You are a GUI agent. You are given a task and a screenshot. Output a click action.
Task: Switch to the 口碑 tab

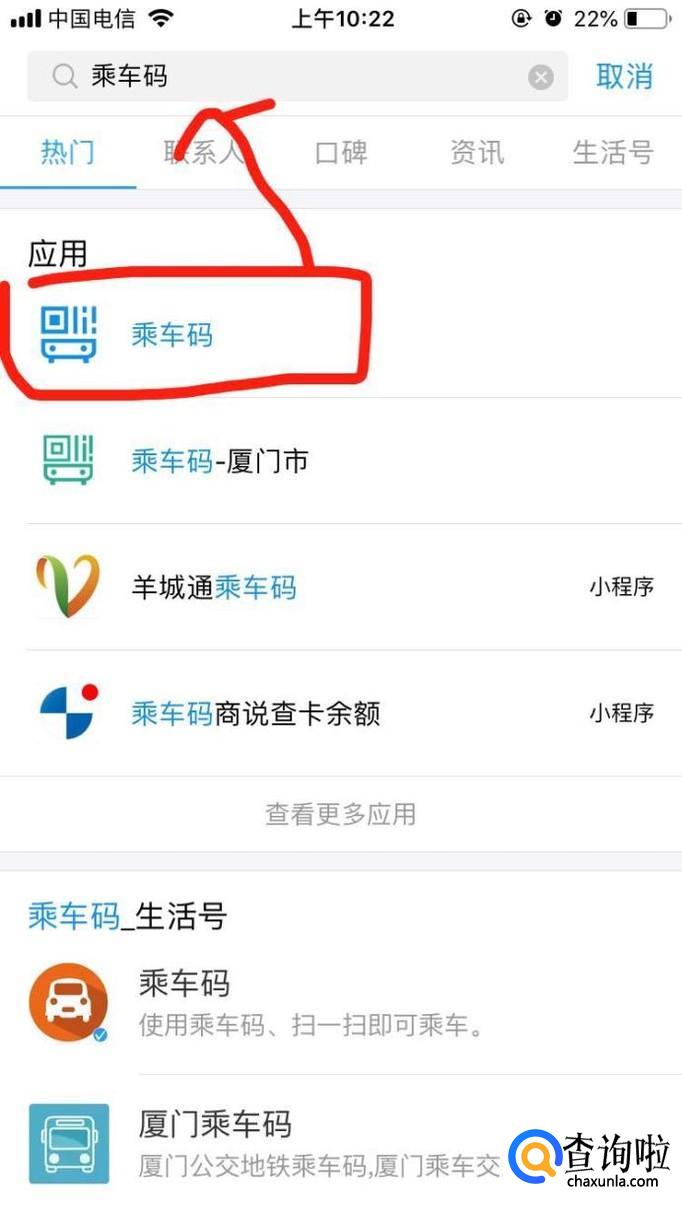point(341,153)
